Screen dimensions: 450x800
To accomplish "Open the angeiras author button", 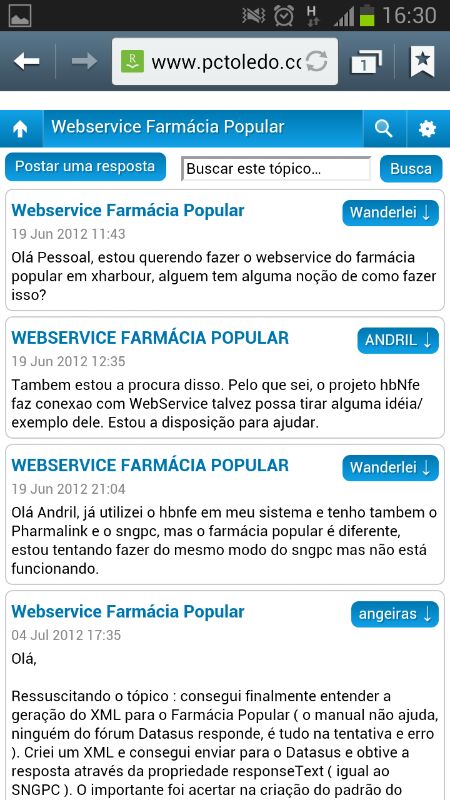I will [394, 614].
